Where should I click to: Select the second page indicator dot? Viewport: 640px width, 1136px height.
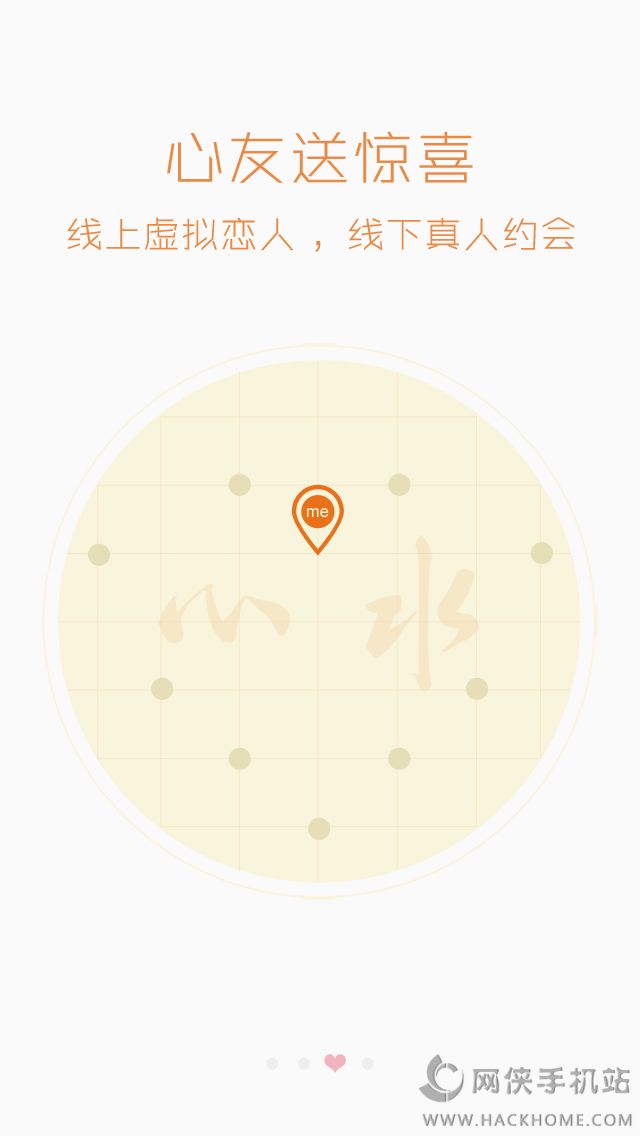(x=304, y=1063)
